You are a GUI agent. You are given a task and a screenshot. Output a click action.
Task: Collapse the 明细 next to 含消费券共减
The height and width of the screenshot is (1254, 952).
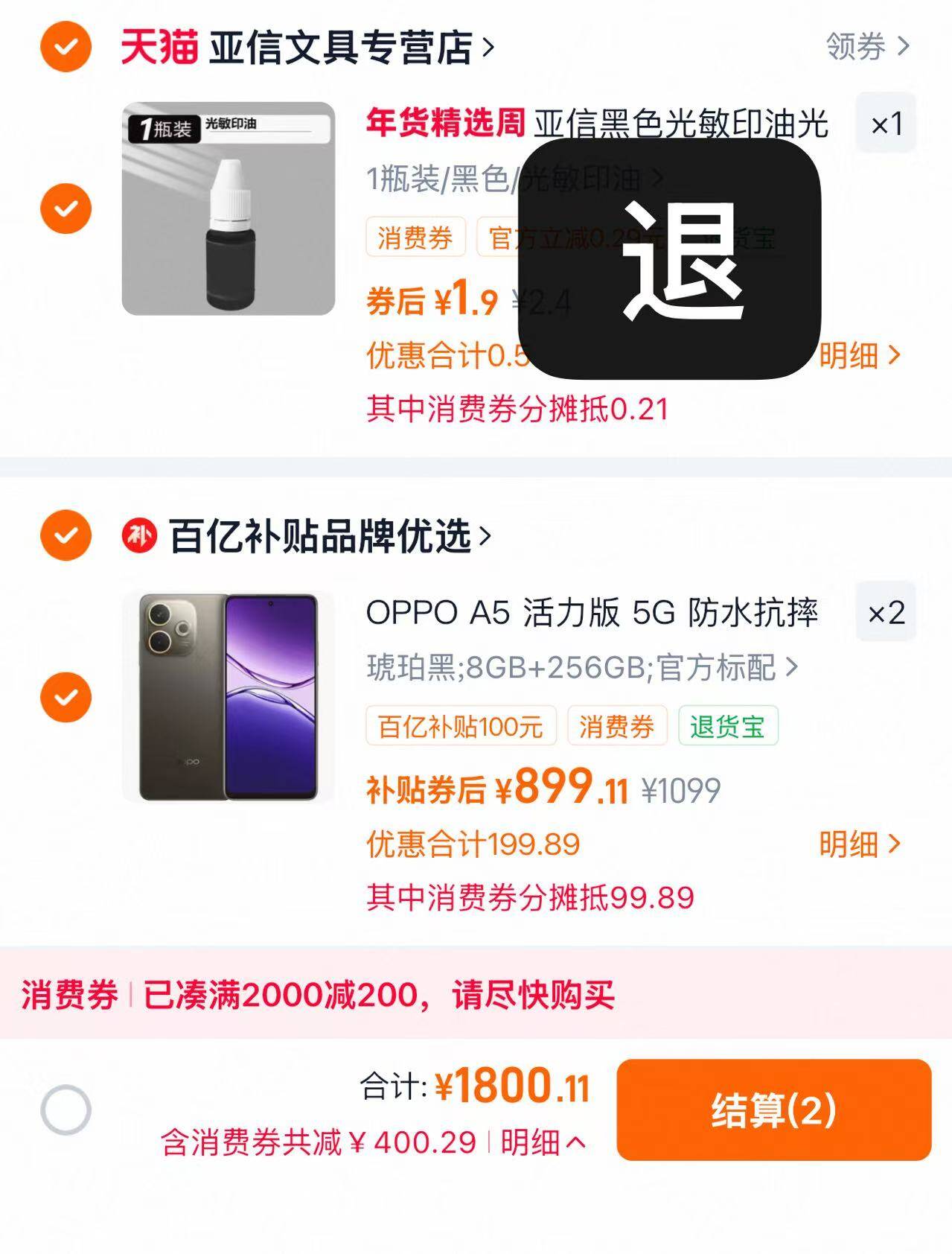coord(543,1142)
